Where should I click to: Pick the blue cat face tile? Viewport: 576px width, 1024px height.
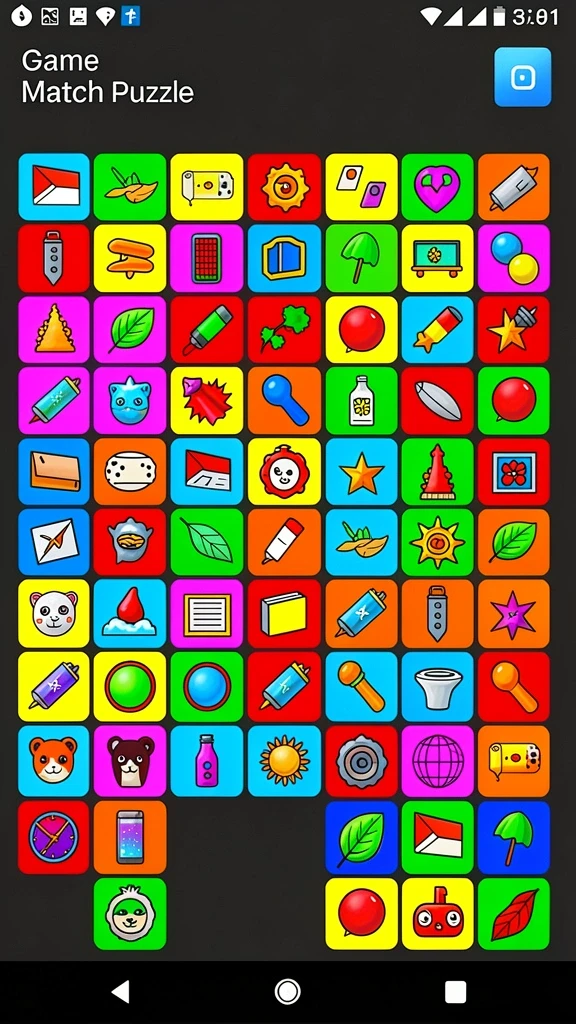tap(130, 400)
